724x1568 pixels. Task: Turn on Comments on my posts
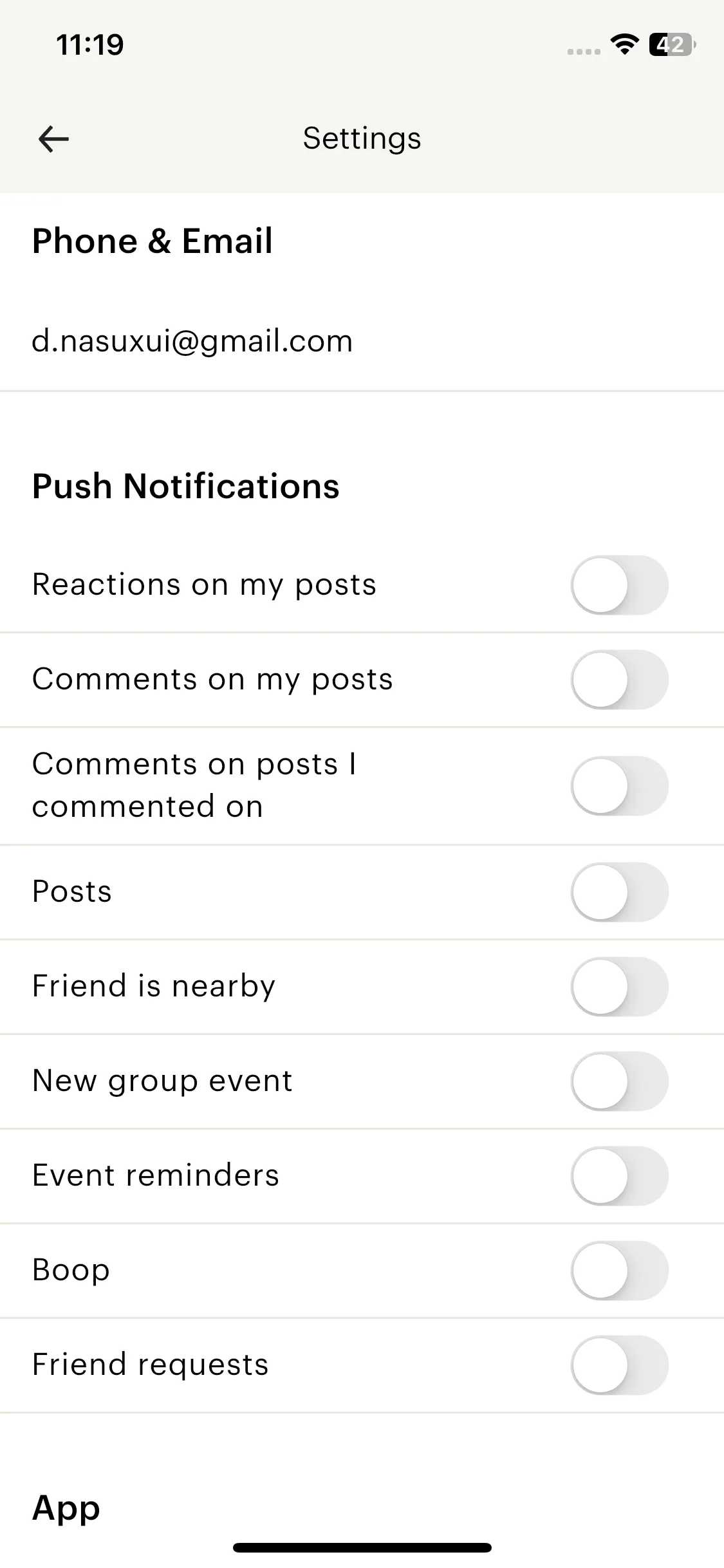pyautogui.click(x=619, y=680)
